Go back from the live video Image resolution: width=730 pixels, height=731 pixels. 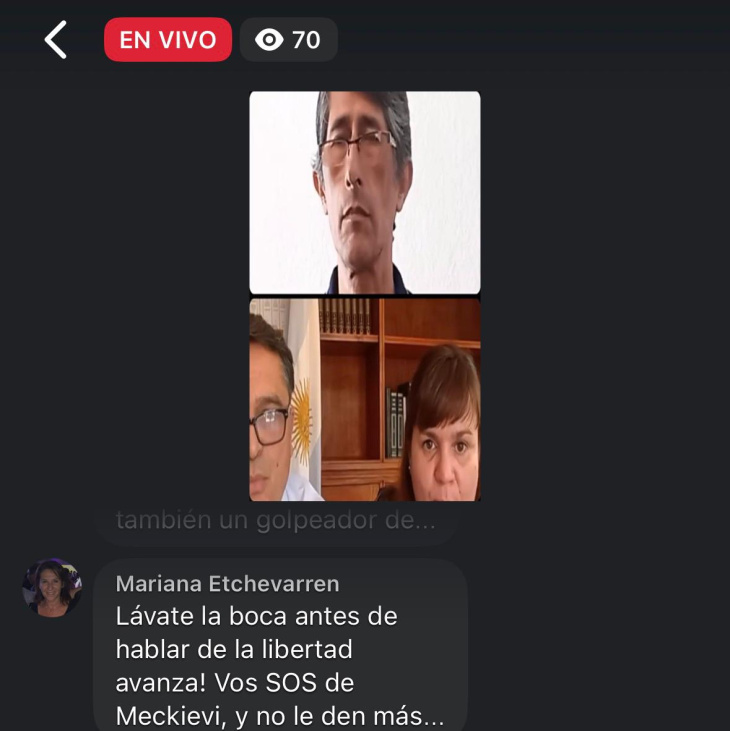(x=56, y=40)
